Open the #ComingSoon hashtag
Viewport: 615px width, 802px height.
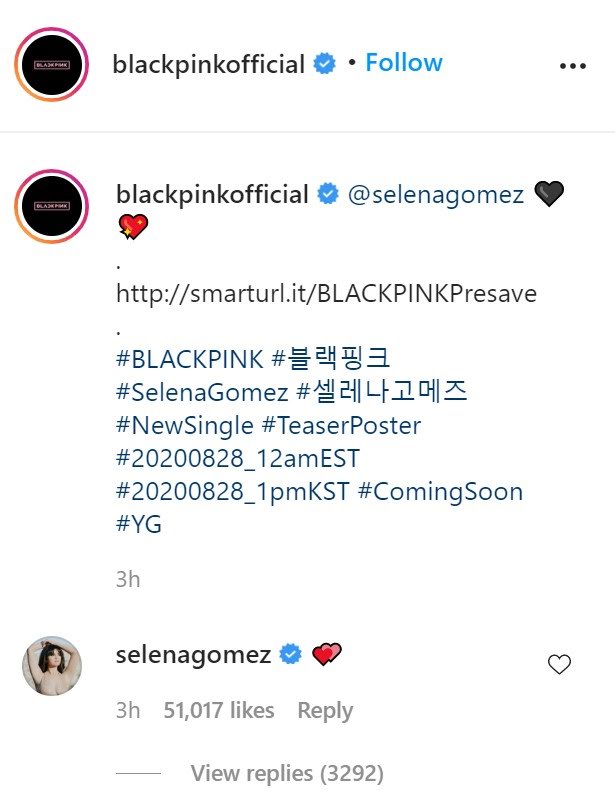pyautogui.click(x=440, y=491)
